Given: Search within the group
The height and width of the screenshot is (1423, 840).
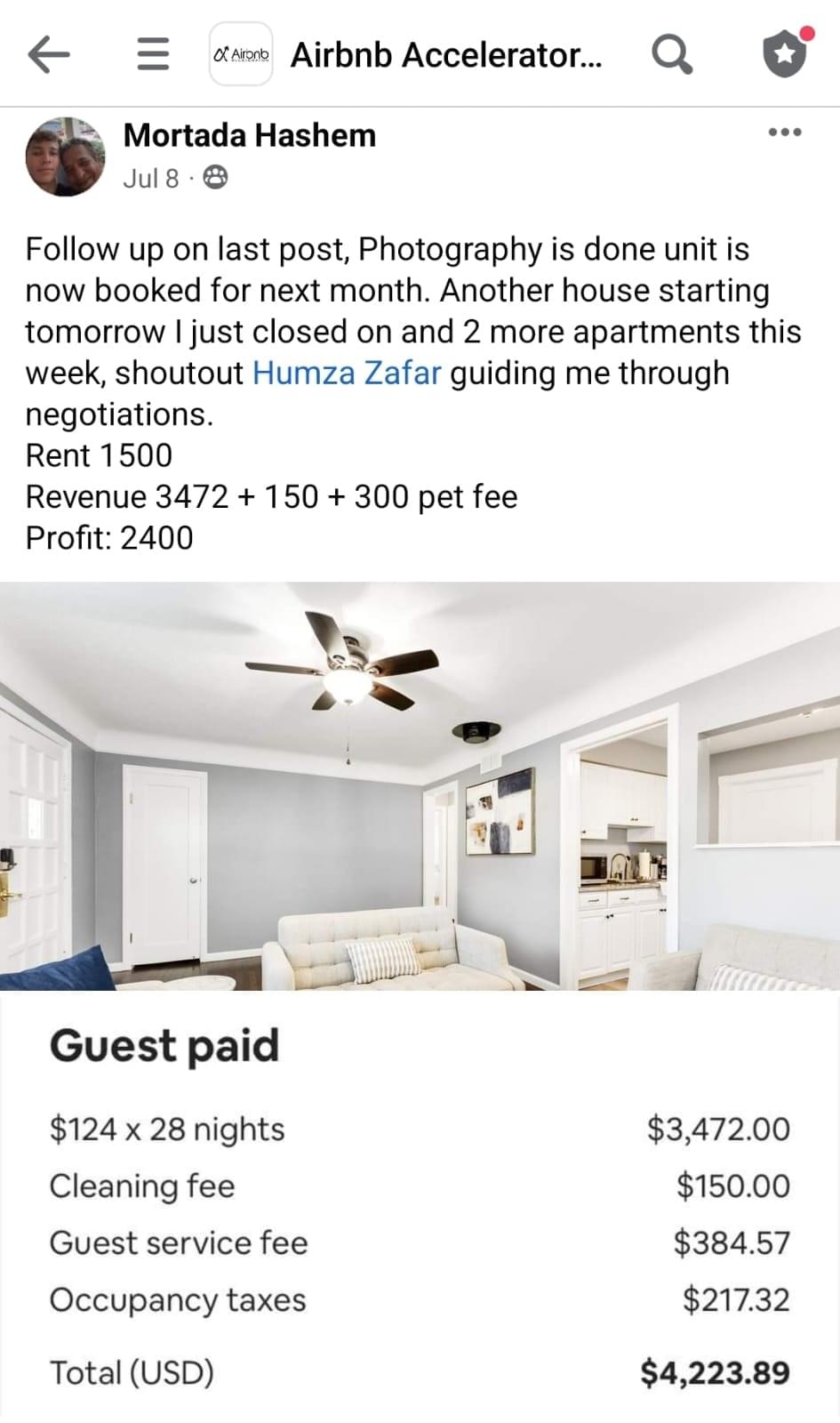Looking at the screenshot, I should pyautogui.click(x=672, y=55).
